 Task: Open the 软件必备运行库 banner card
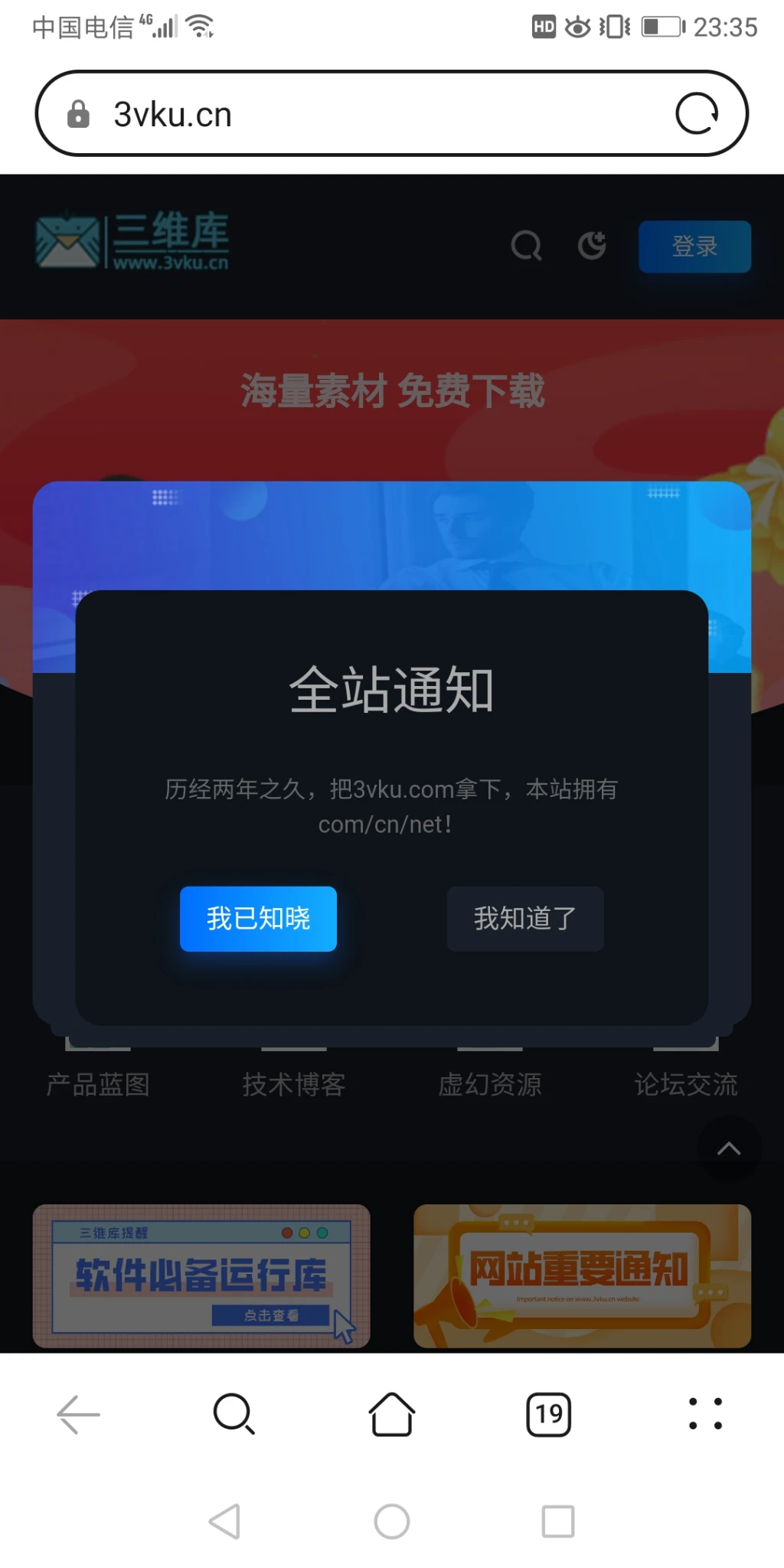pos(201,1276)
